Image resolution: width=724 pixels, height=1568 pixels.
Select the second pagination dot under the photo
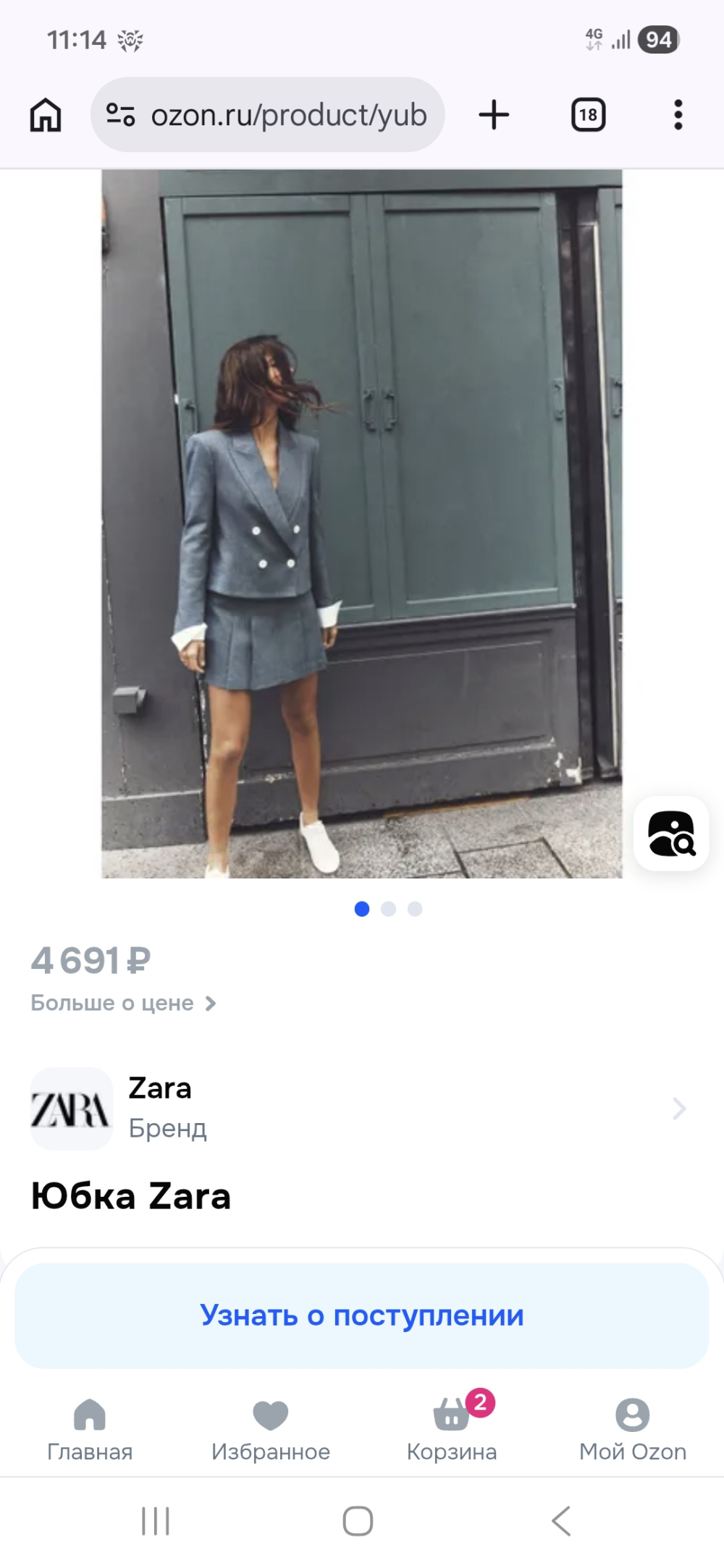point(388,908)
